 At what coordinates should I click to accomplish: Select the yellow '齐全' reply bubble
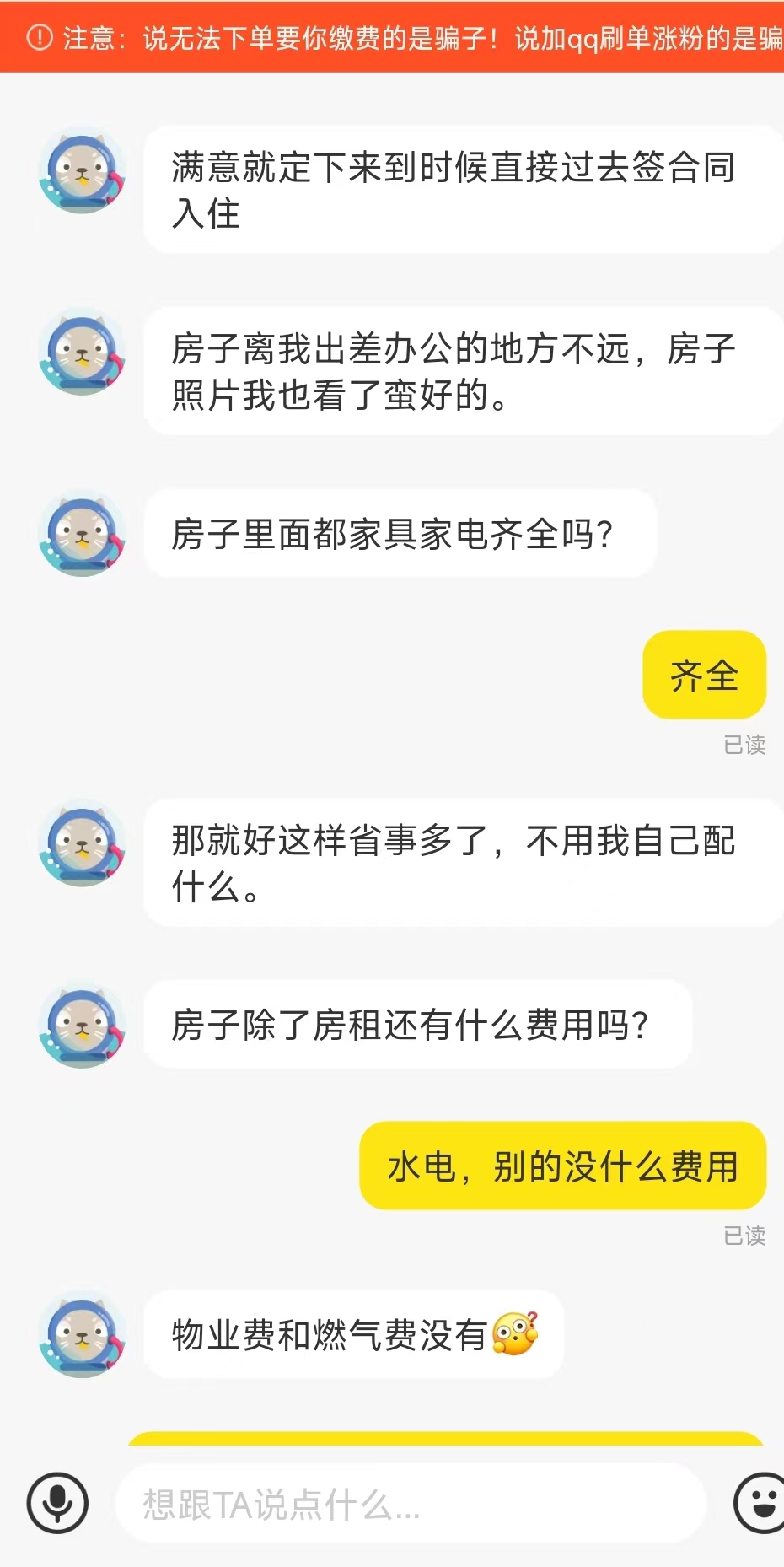pyautogui.click(x=704, y=674)
